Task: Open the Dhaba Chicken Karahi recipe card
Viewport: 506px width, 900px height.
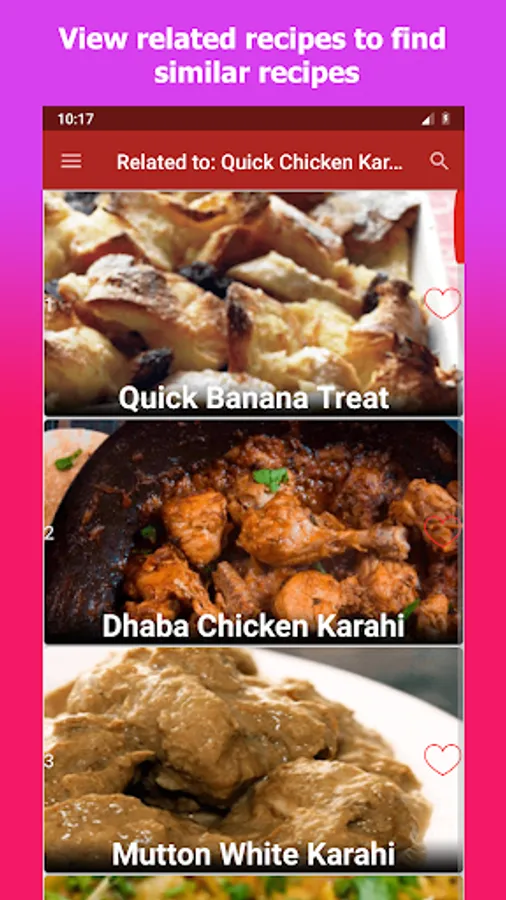Action: [x=253, y=532]
